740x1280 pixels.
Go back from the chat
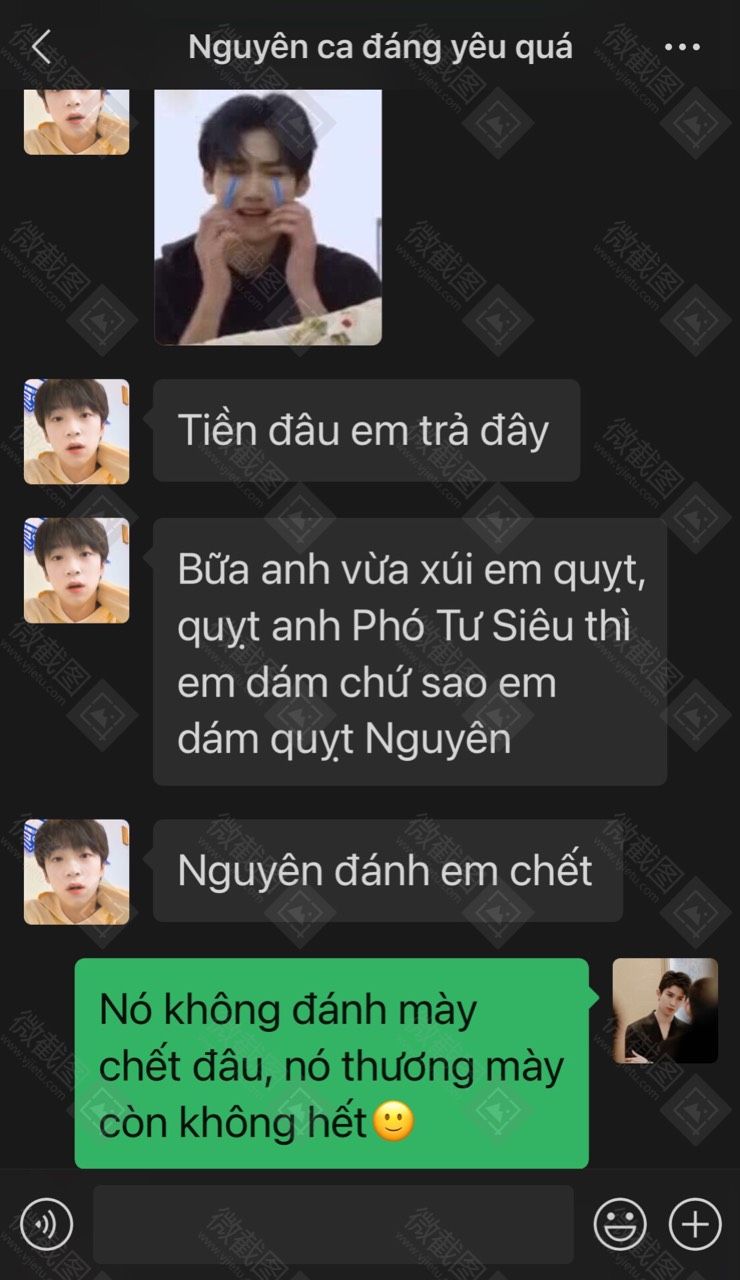[x=41, y=47]
